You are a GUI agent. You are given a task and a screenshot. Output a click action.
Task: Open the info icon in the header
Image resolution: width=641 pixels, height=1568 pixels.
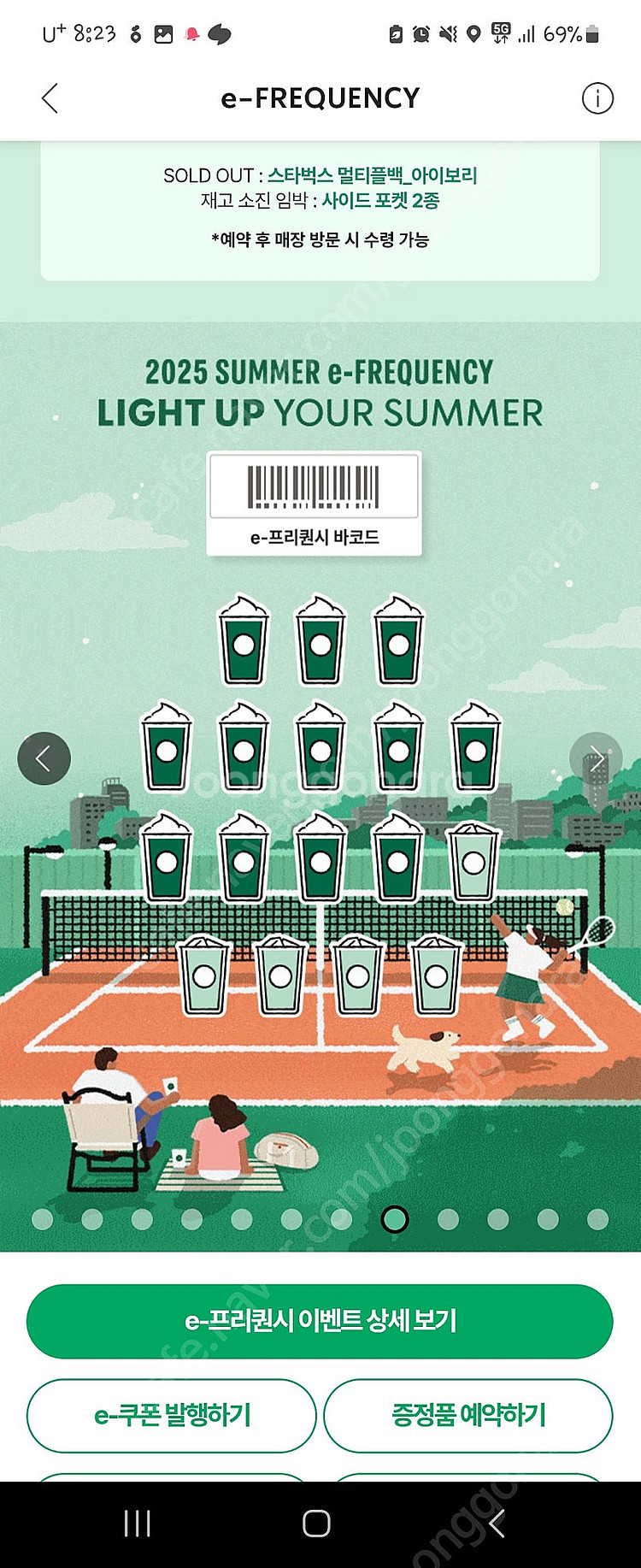pyautogui.click(x=597, y=98)
